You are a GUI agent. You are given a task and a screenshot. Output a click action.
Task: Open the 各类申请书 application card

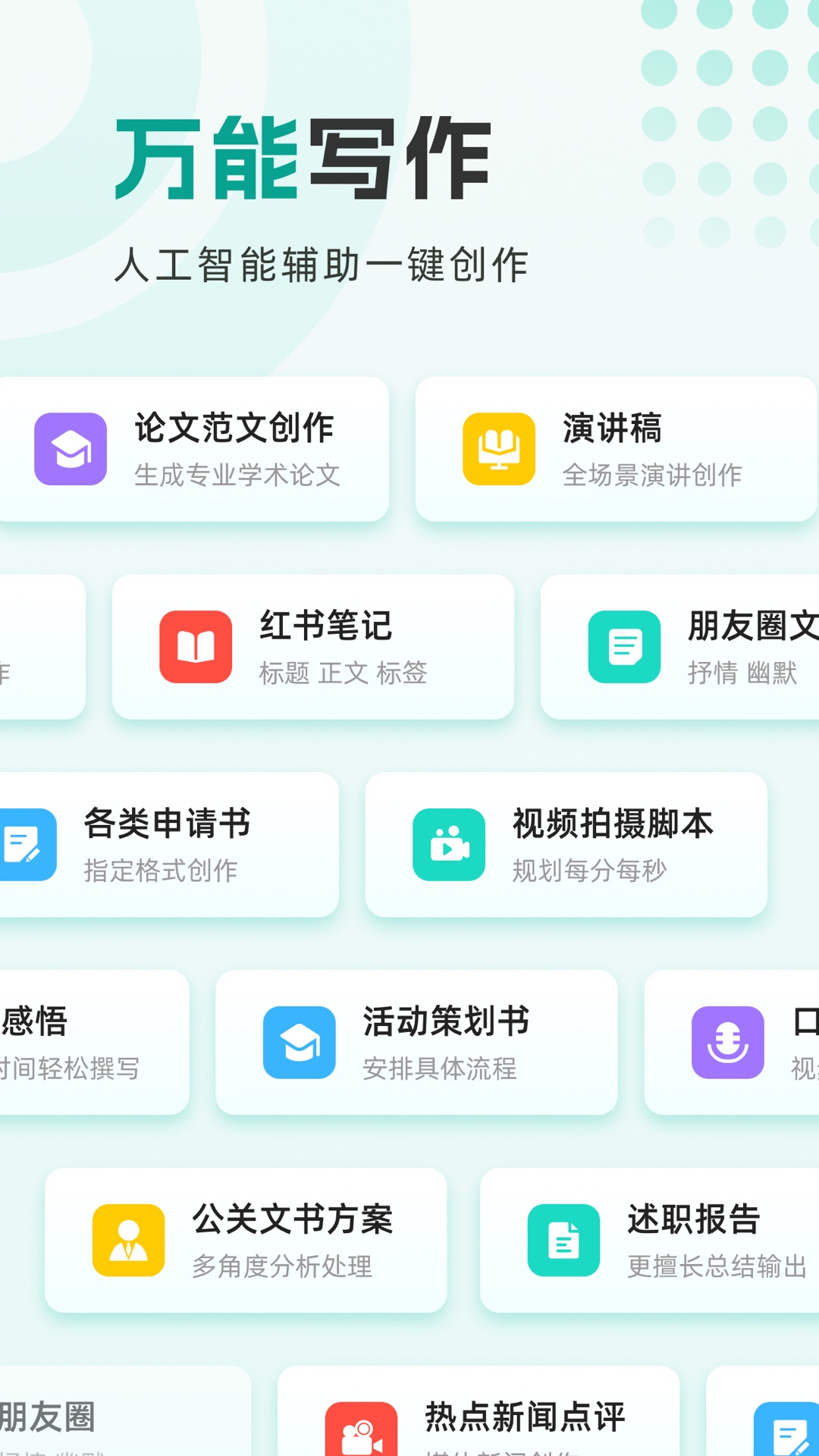(x=167, y=845)
